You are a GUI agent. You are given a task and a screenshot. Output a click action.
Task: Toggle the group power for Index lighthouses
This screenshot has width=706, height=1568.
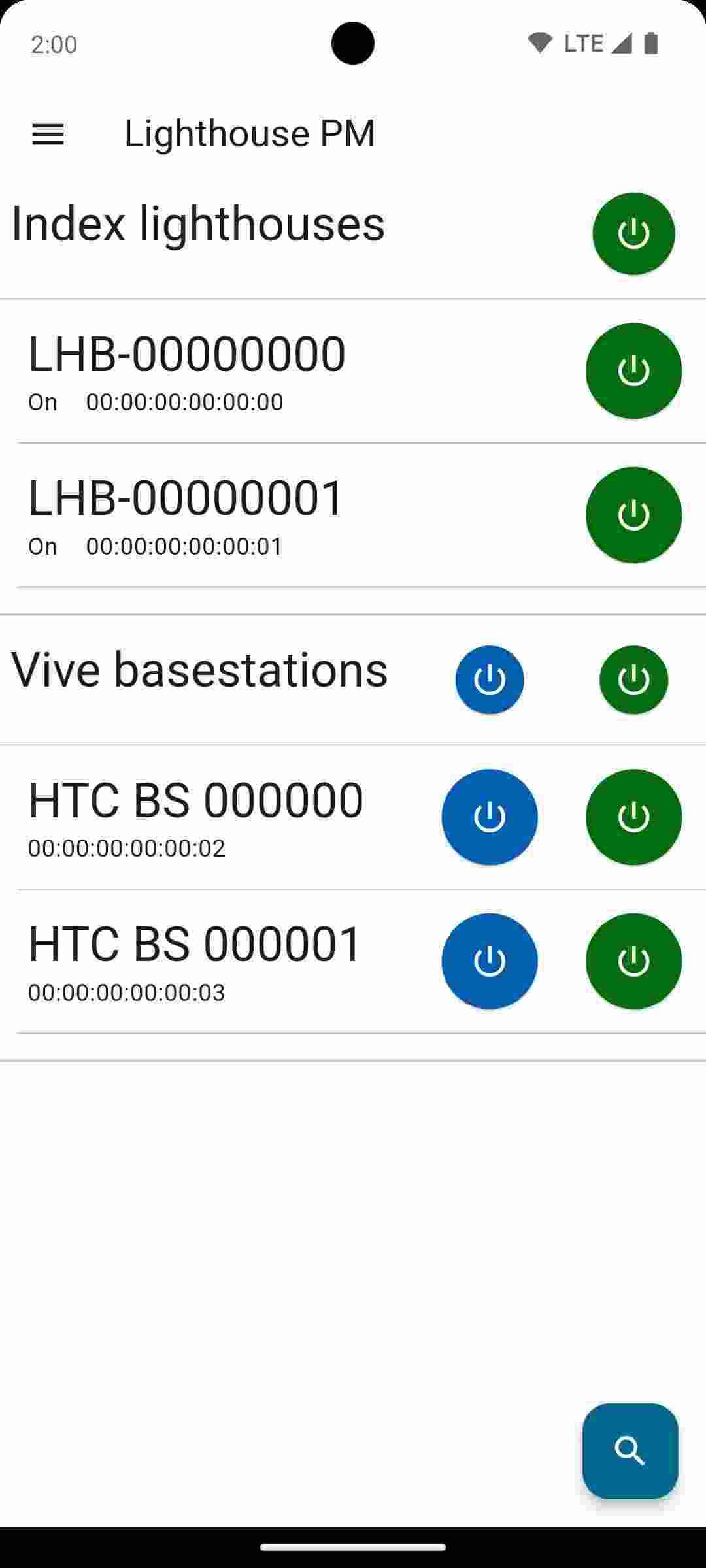(x=633, y=233)
